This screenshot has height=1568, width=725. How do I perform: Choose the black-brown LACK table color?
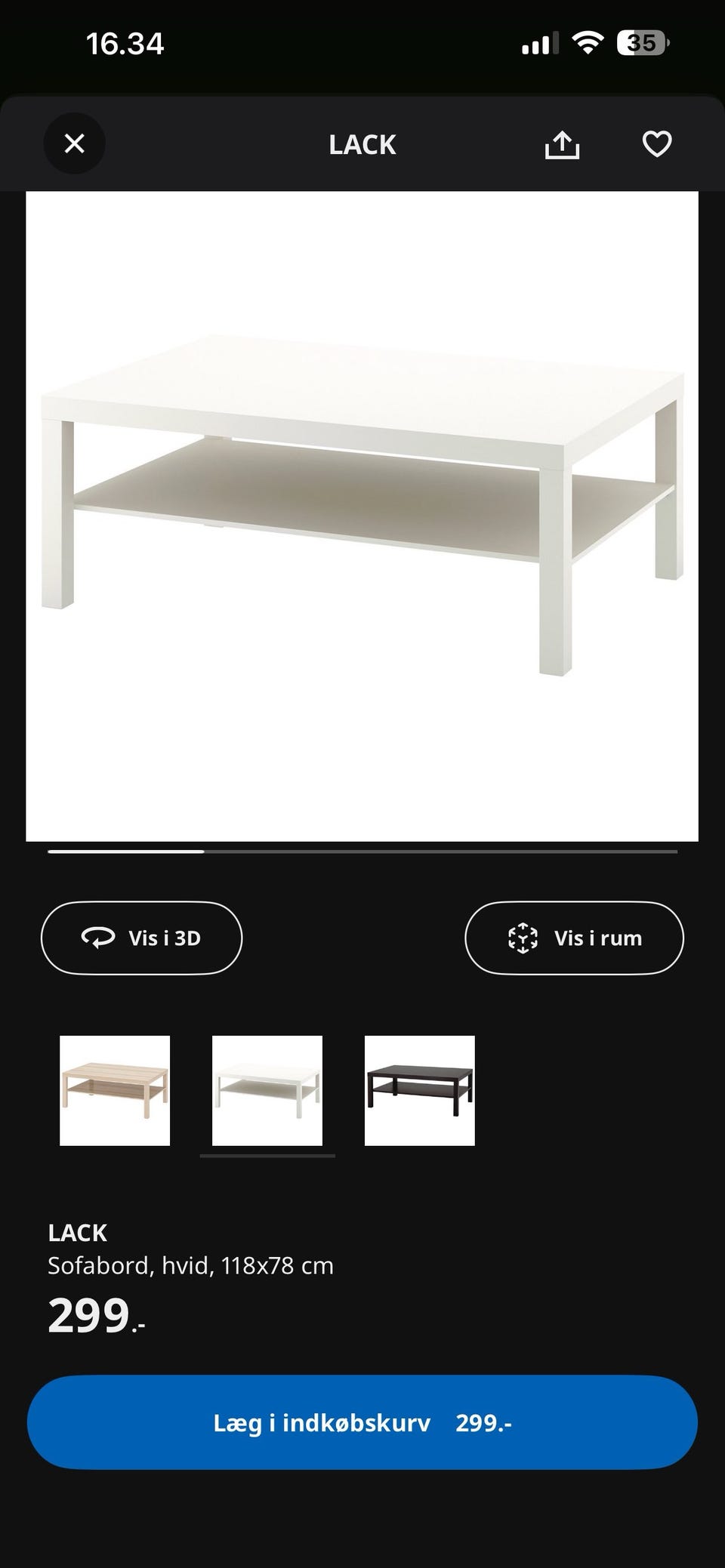pyautogui.click(x=420, y=1092)
